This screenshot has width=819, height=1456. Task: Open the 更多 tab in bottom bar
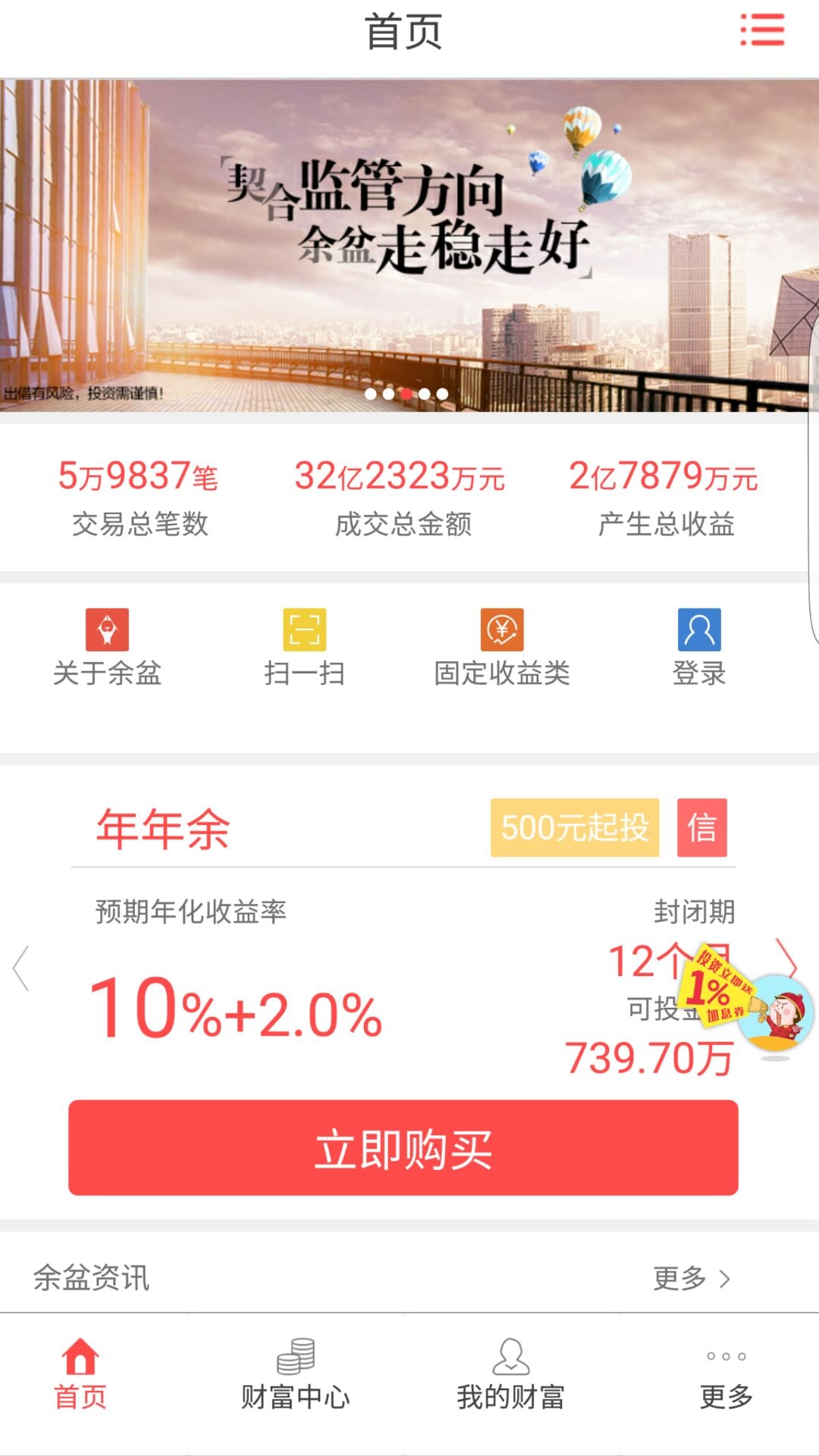(726, 1374)
